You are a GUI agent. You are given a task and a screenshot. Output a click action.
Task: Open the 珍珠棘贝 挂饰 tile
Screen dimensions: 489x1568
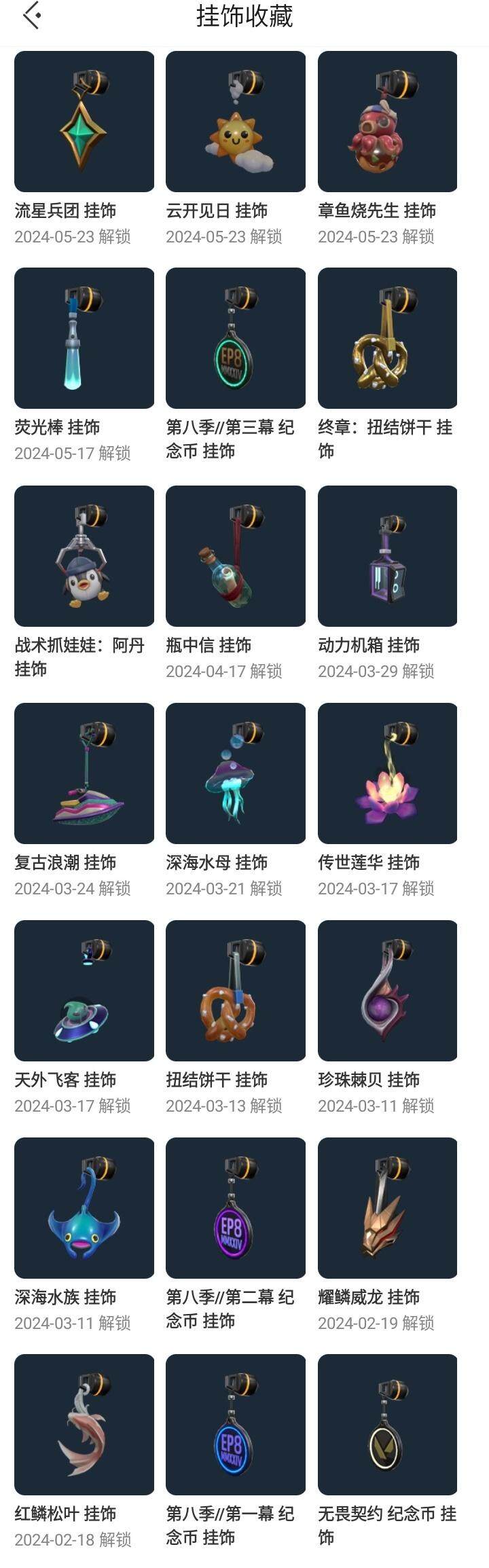[387, 991]
